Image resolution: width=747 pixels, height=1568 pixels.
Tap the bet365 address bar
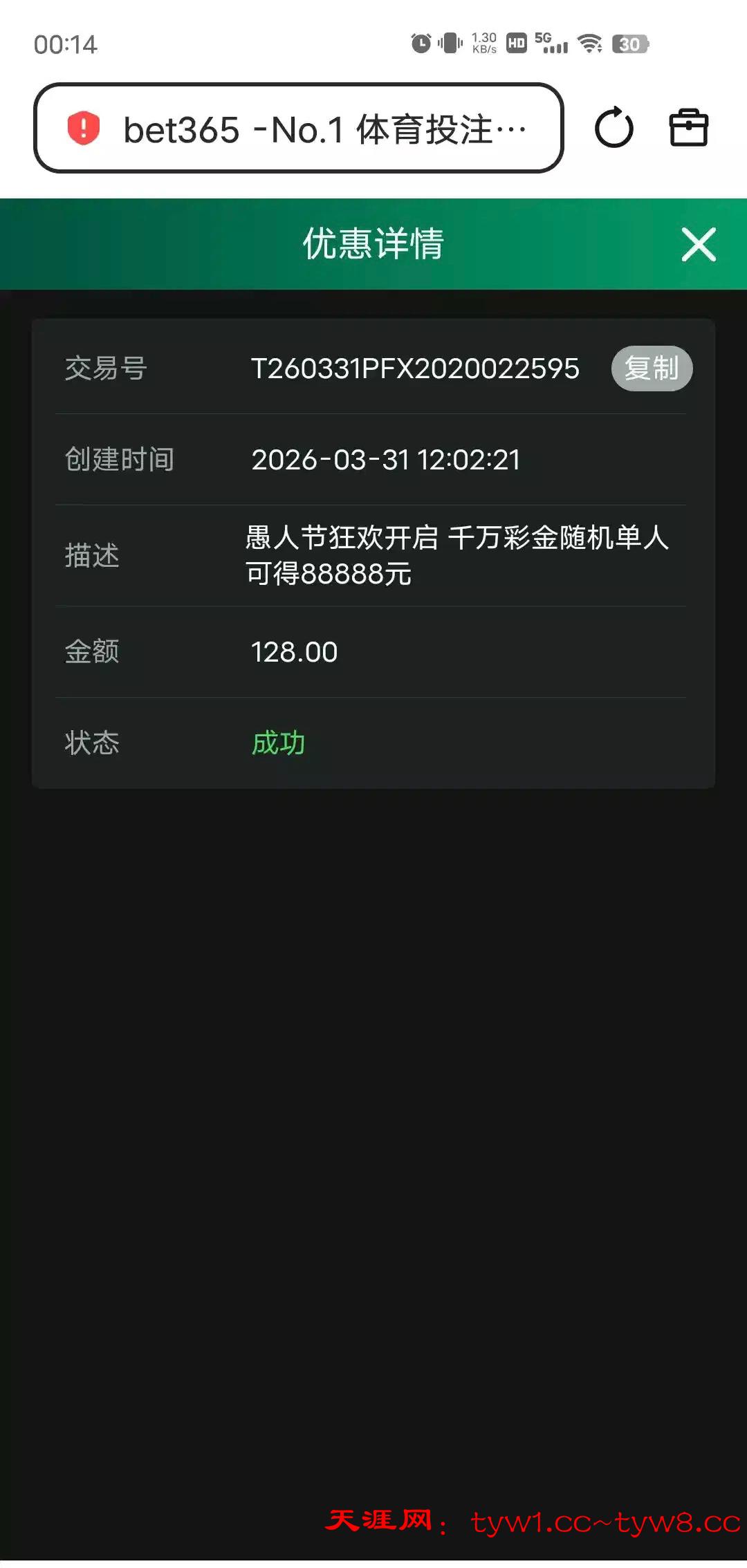tap(325, 129)
